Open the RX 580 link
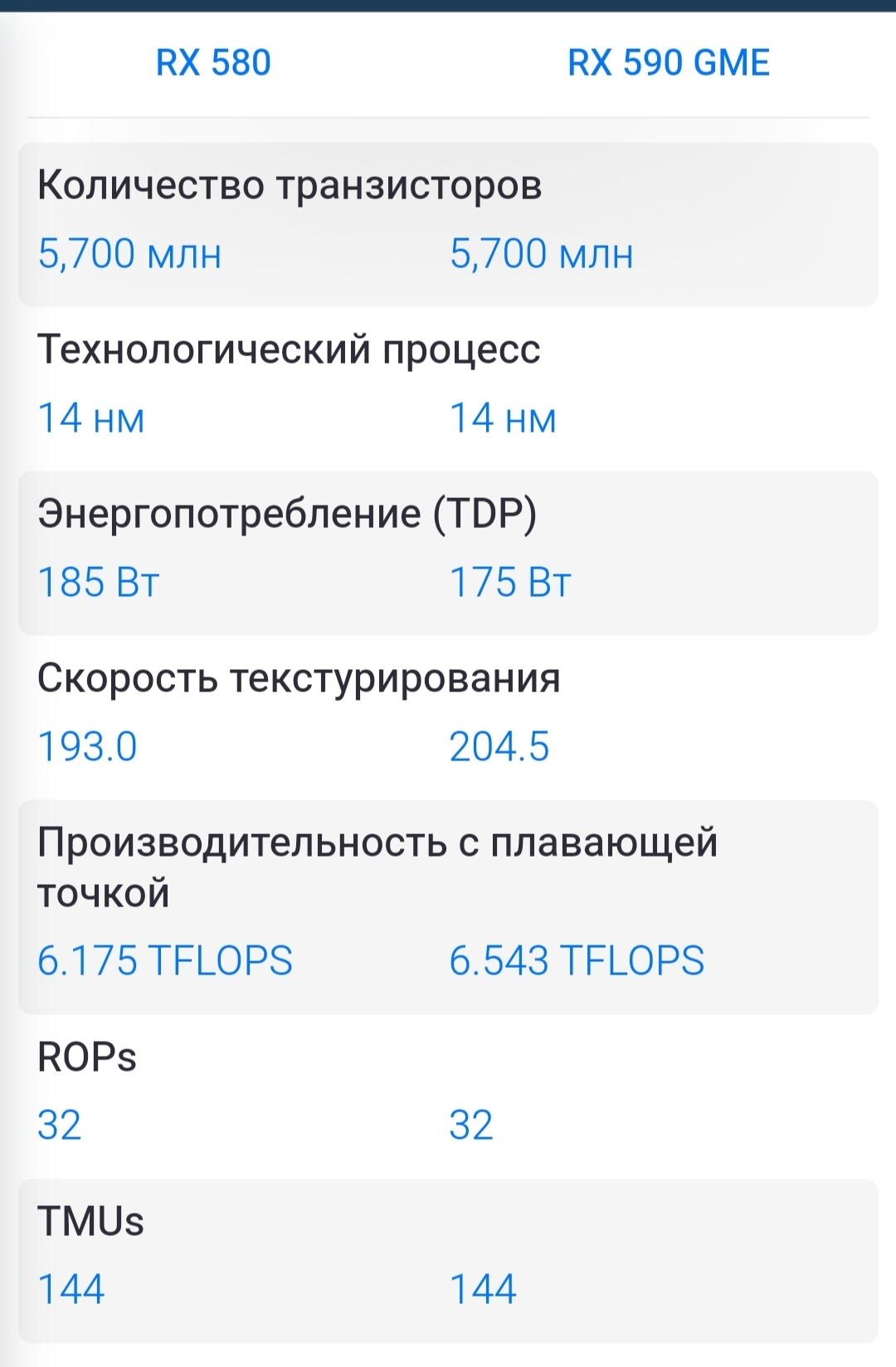 (x=213, y=63)
